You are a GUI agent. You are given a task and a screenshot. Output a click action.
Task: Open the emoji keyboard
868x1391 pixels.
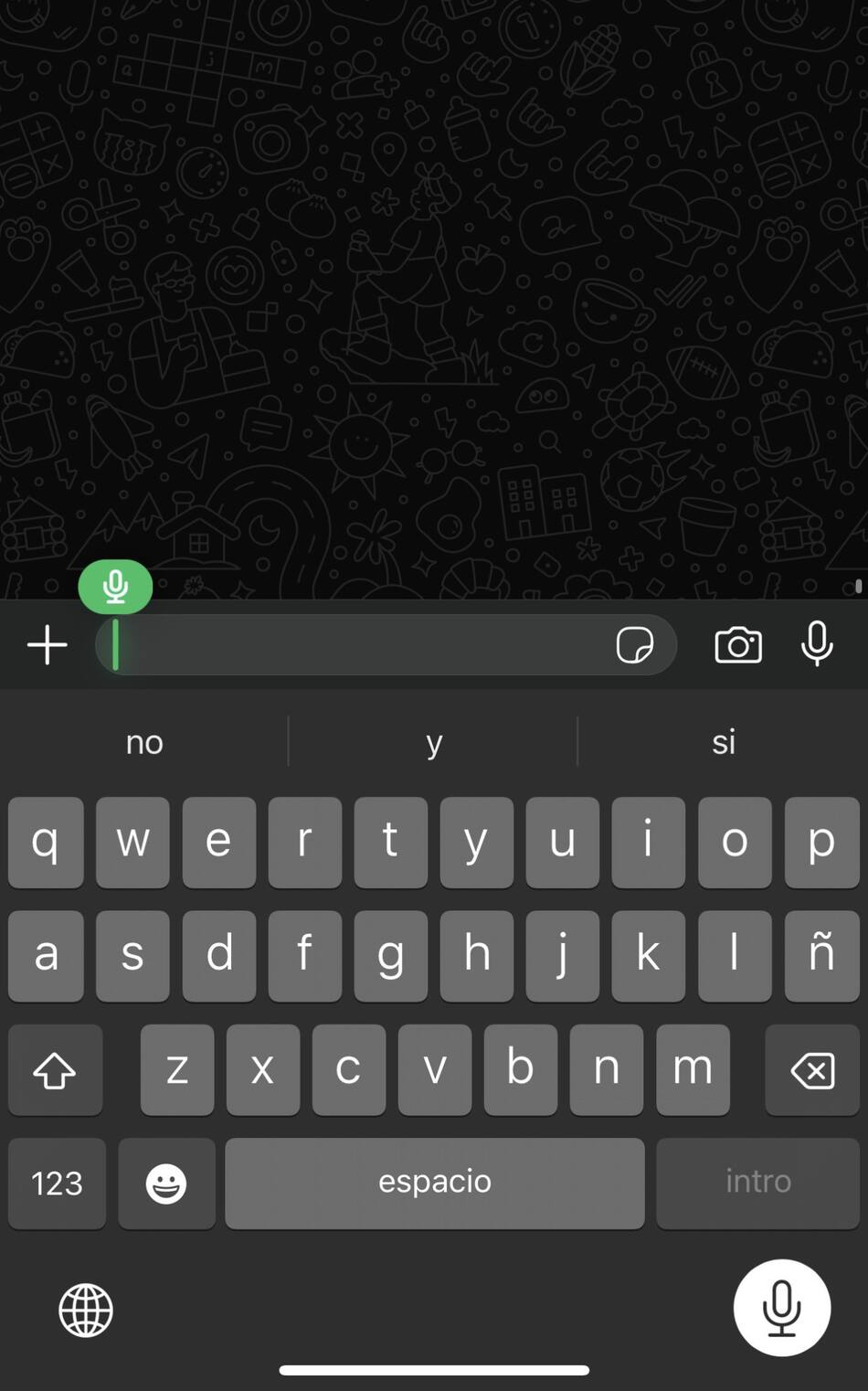(x=166, y=1183)
